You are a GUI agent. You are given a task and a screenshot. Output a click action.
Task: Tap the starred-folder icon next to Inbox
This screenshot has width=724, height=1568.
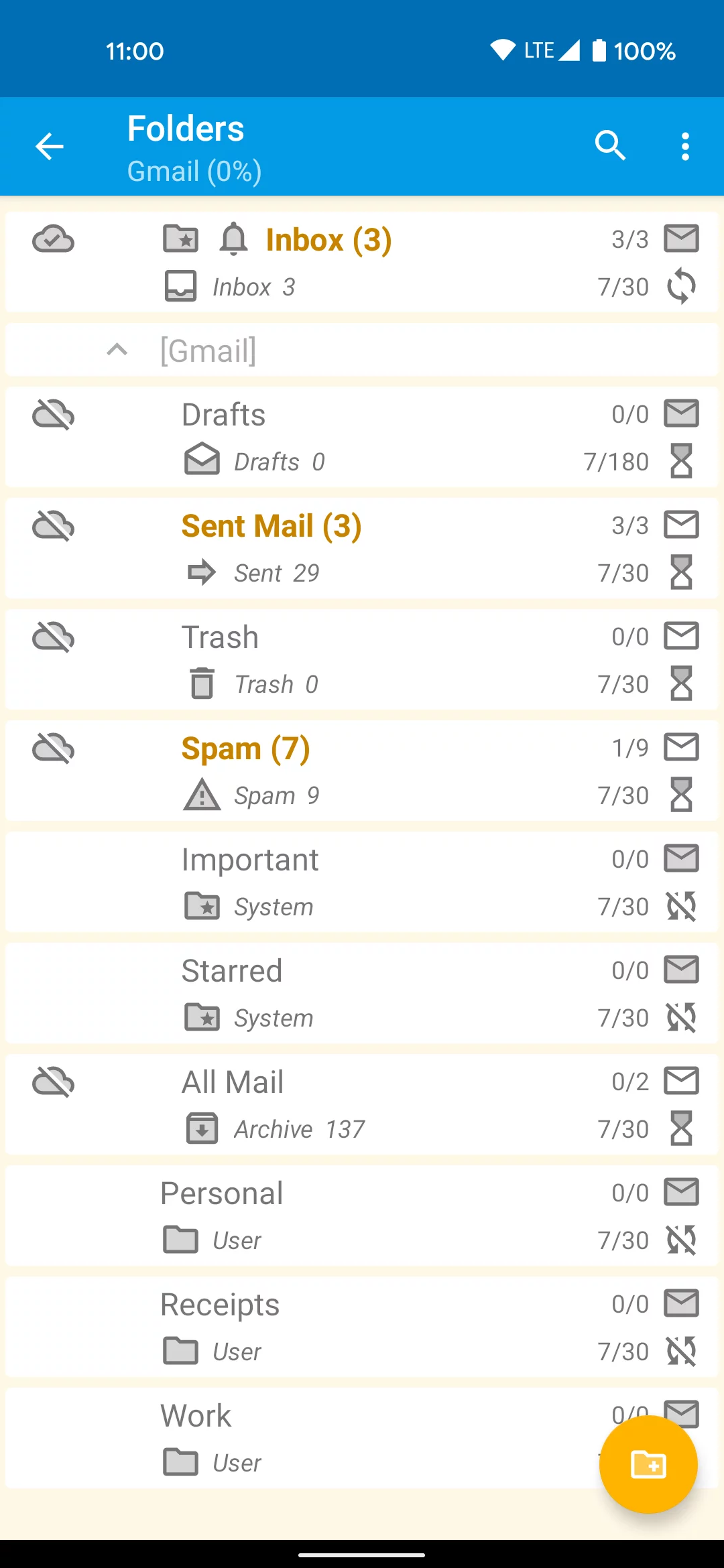pos(181,239)
